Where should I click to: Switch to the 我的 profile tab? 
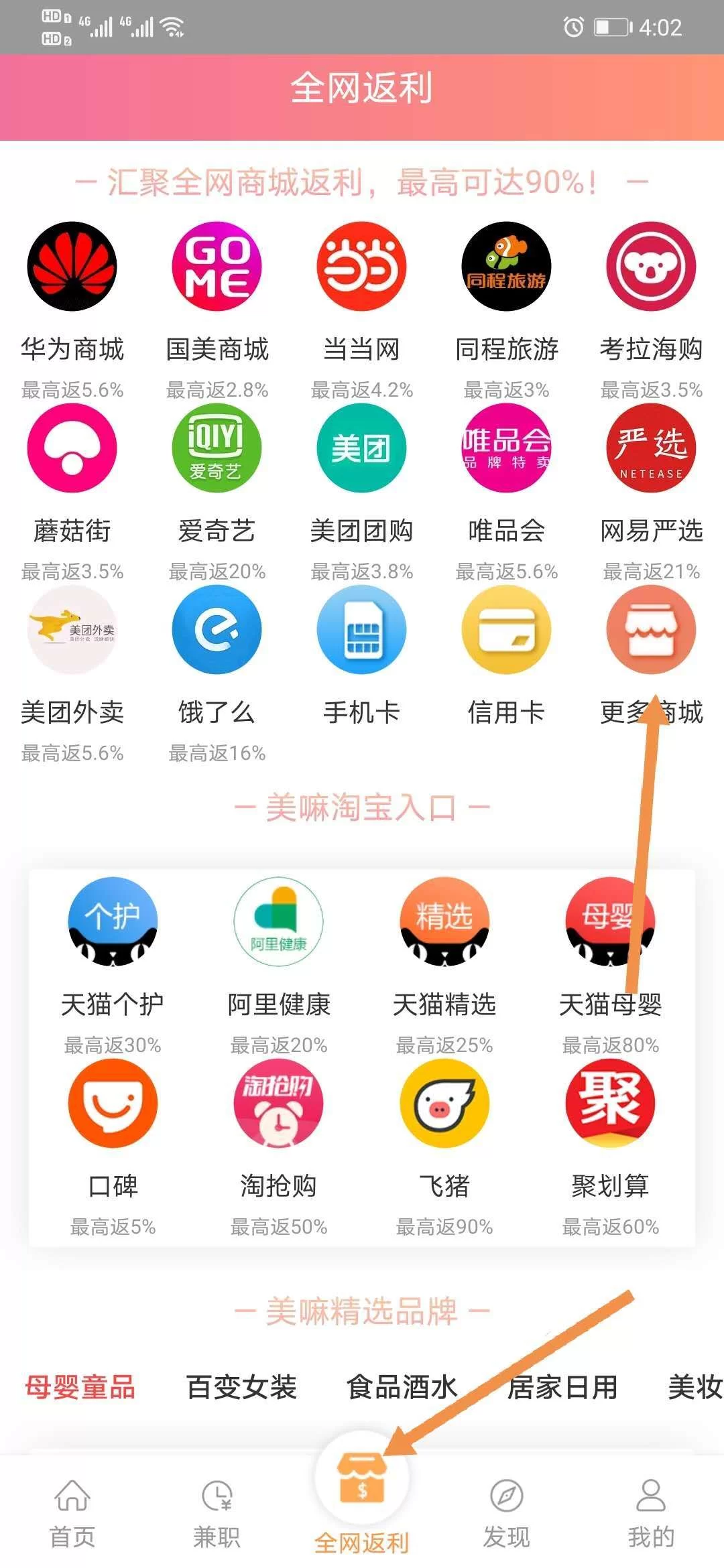(651, 1512)
